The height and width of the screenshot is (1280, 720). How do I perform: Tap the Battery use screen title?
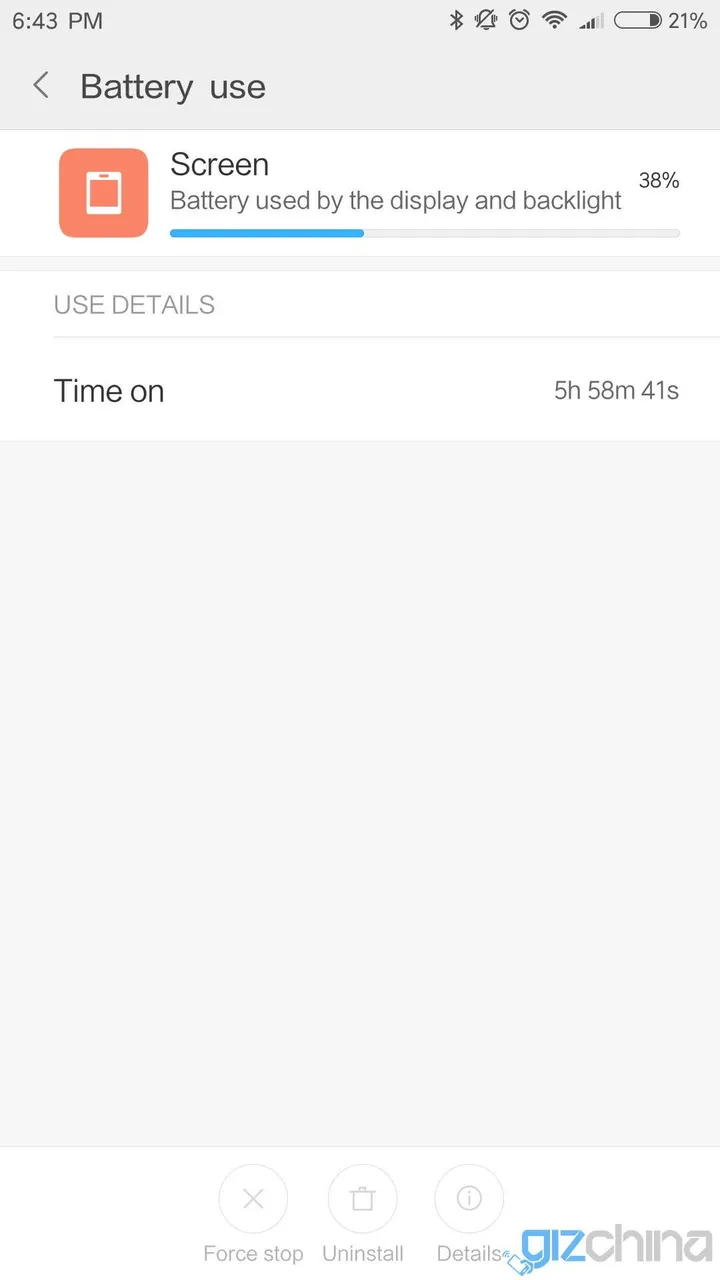[x=172, y=87]
